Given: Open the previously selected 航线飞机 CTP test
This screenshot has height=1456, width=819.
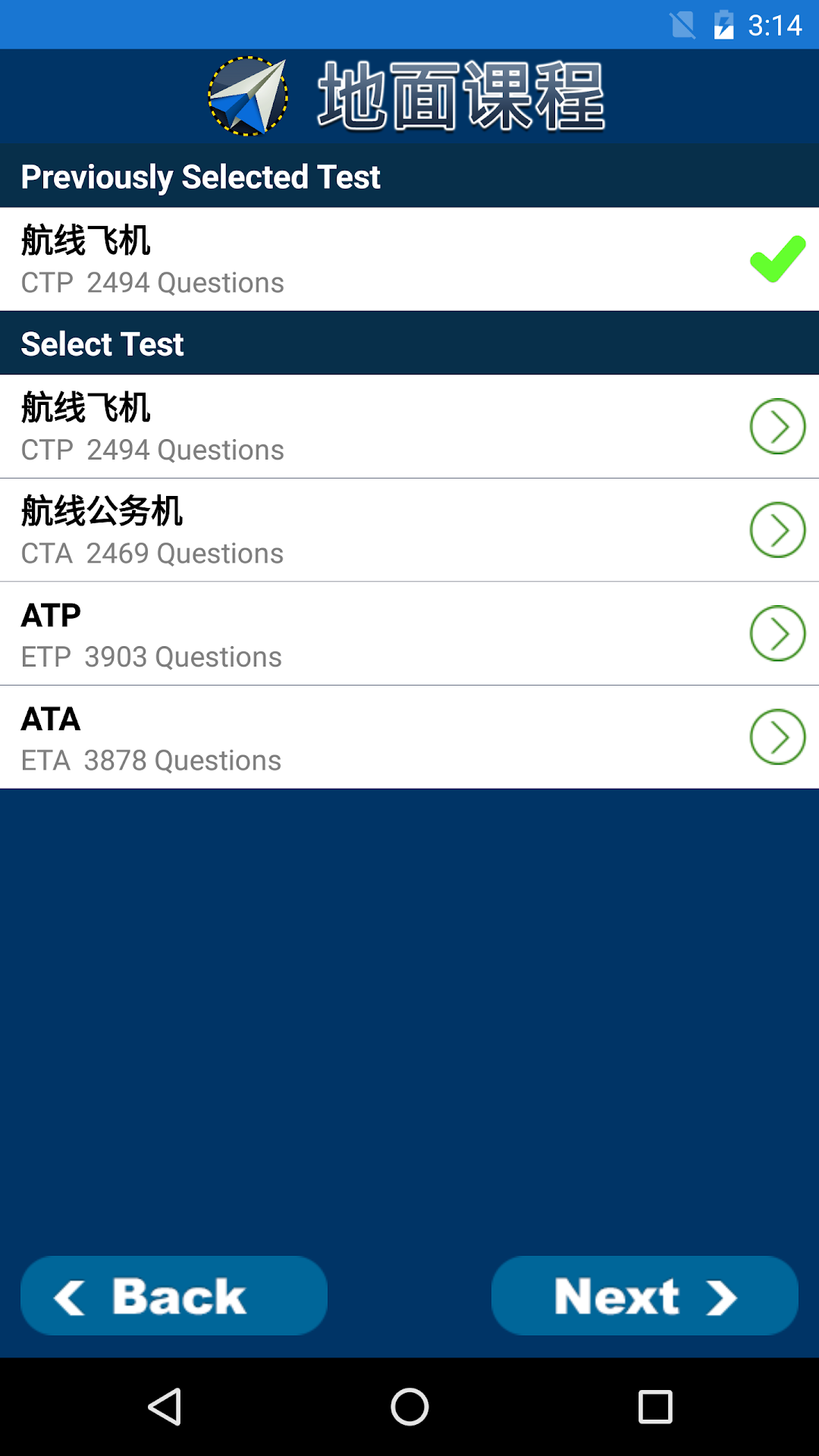Looking at the screenshot, I should pos(409,259).
